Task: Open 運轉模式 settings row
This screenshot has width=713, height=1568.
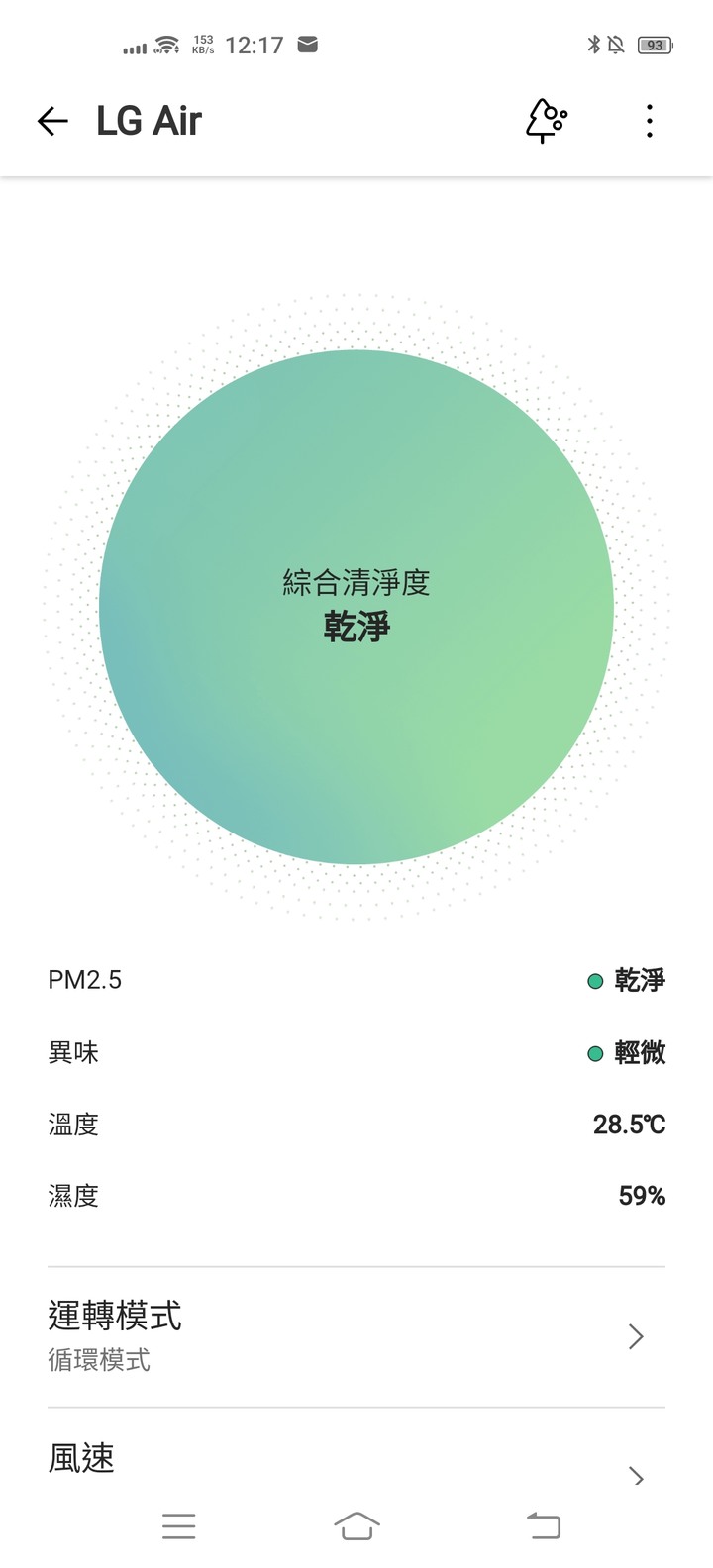Action: pos(356,1336)
